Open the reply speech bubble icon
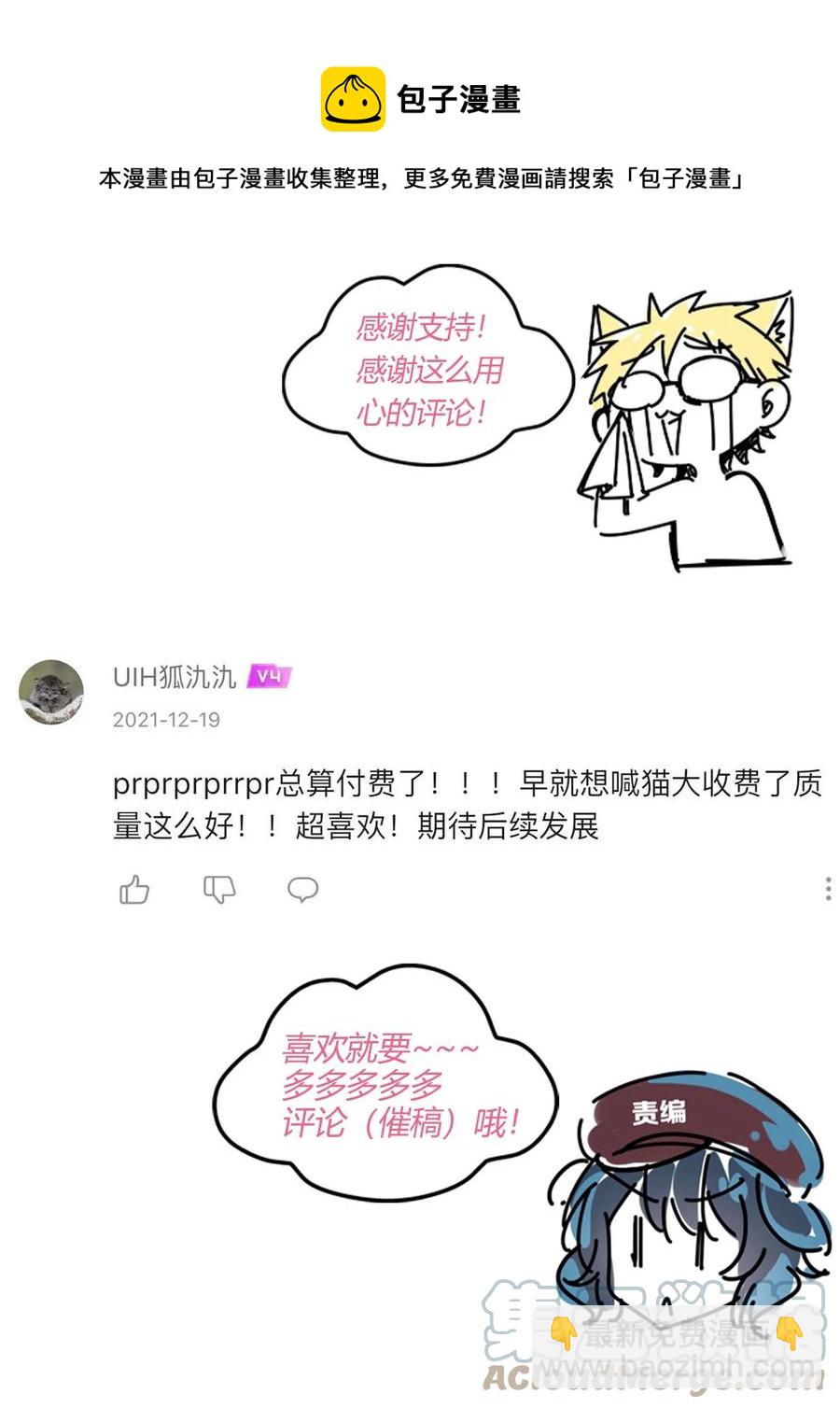 click(x=301, y=890)
